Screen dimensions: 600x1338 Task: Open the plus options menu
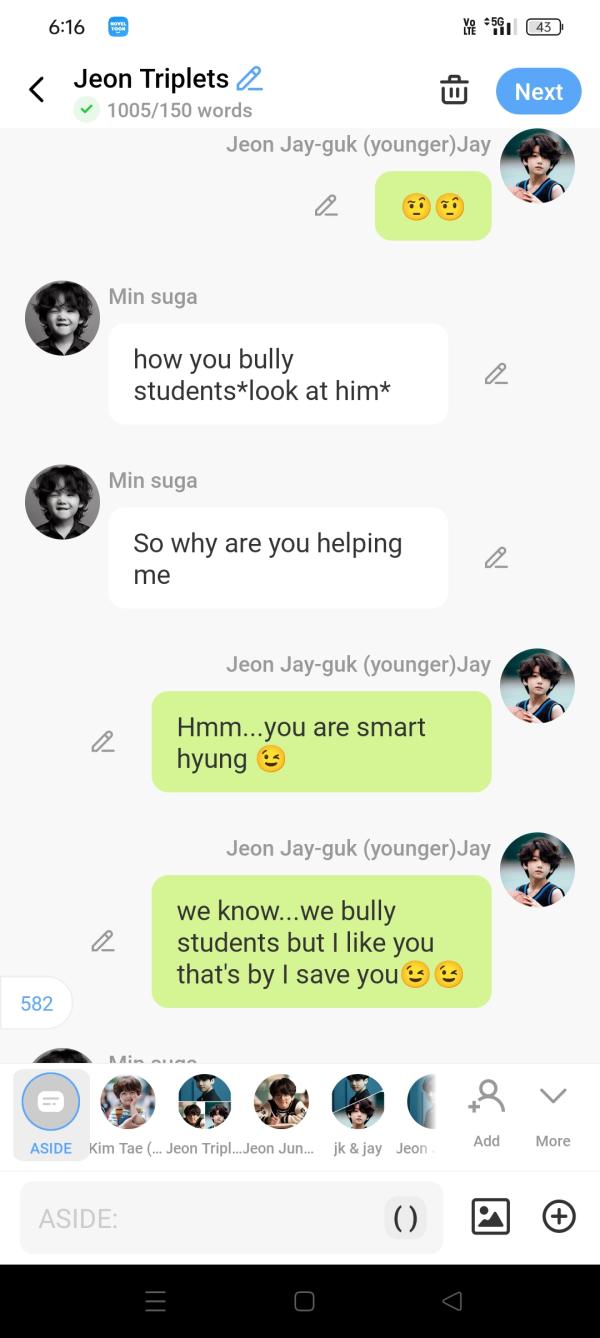click(x=559, y=1216)
